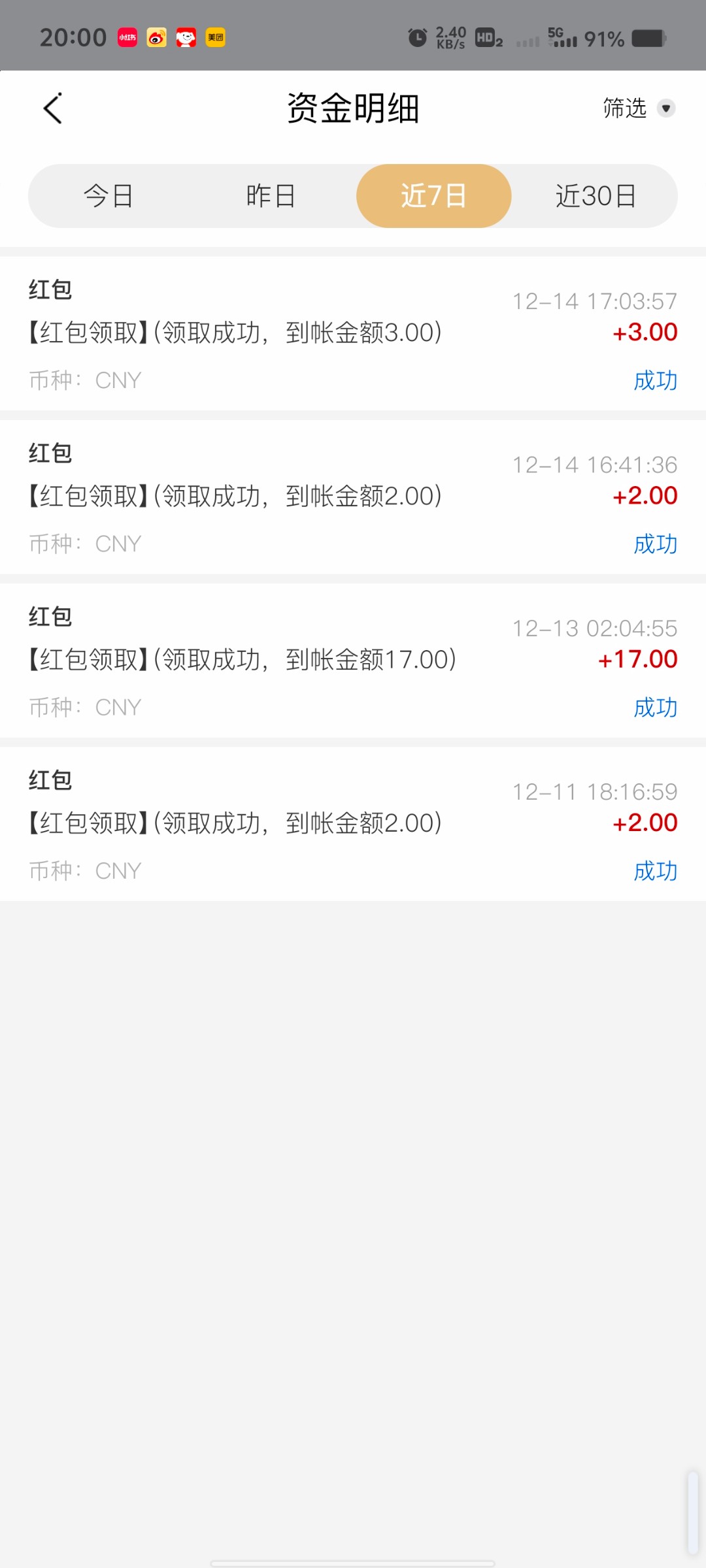The height and width of the screenshot is (1568, 706).
Task: Switch to the 昨日 tab
Action: 271,196
